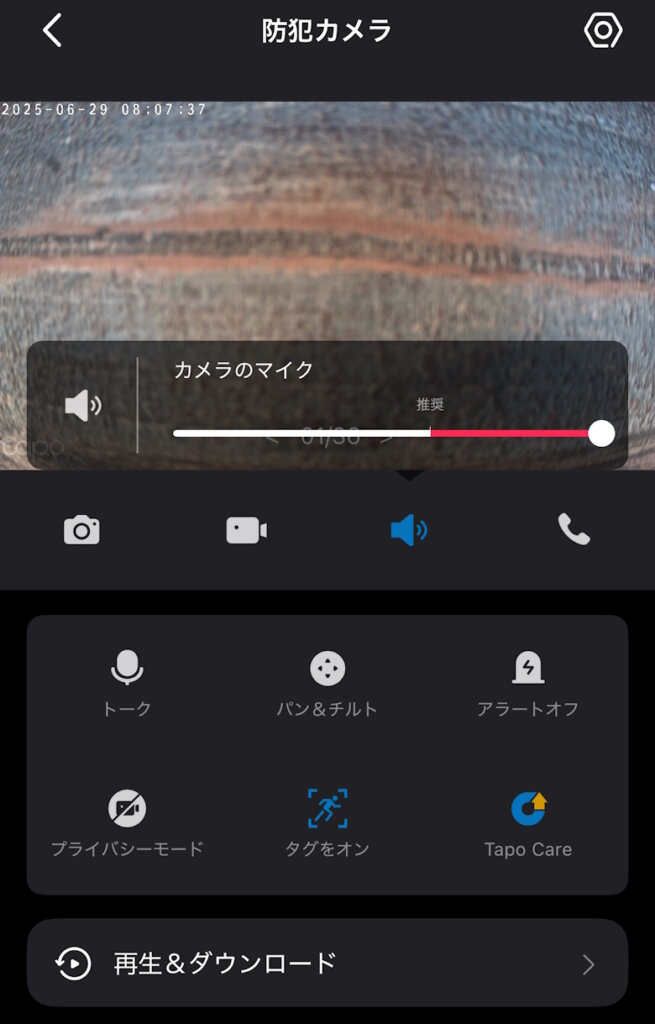Open トーク talk function
655x1024 pixels.
click(127, 682)
